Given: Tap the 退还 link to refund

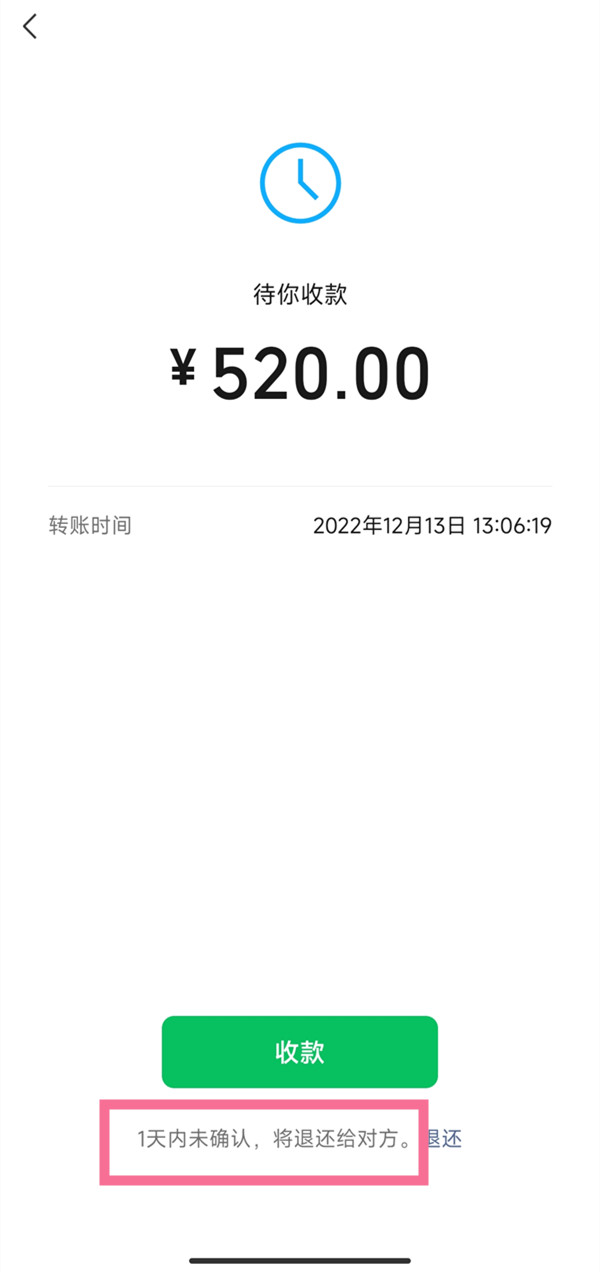Looking at the screenshot, I should coord(445,1139).
